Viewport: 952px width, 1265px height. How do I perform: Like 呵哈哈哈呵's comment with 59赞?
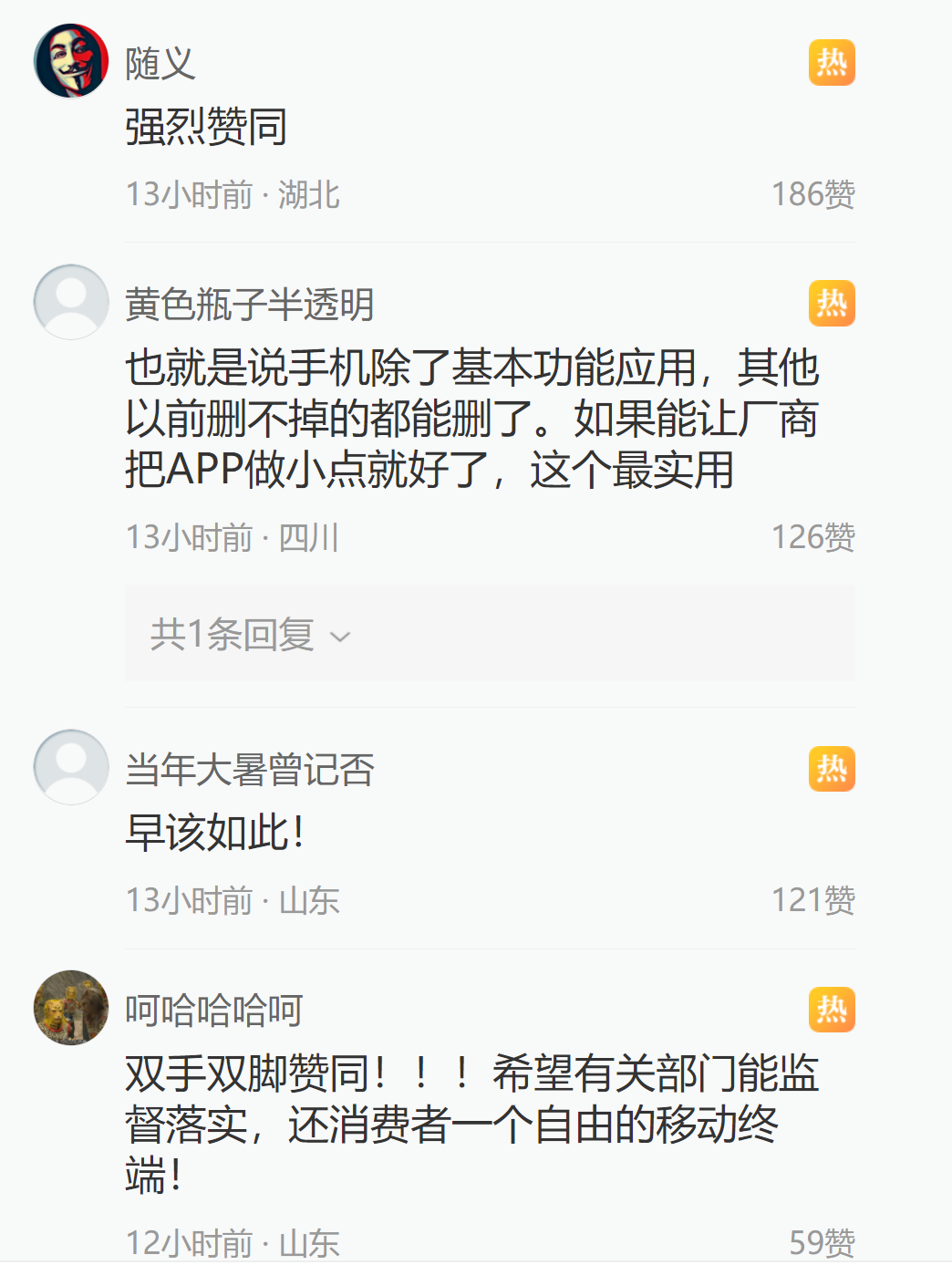click(x=821, y=1241)
